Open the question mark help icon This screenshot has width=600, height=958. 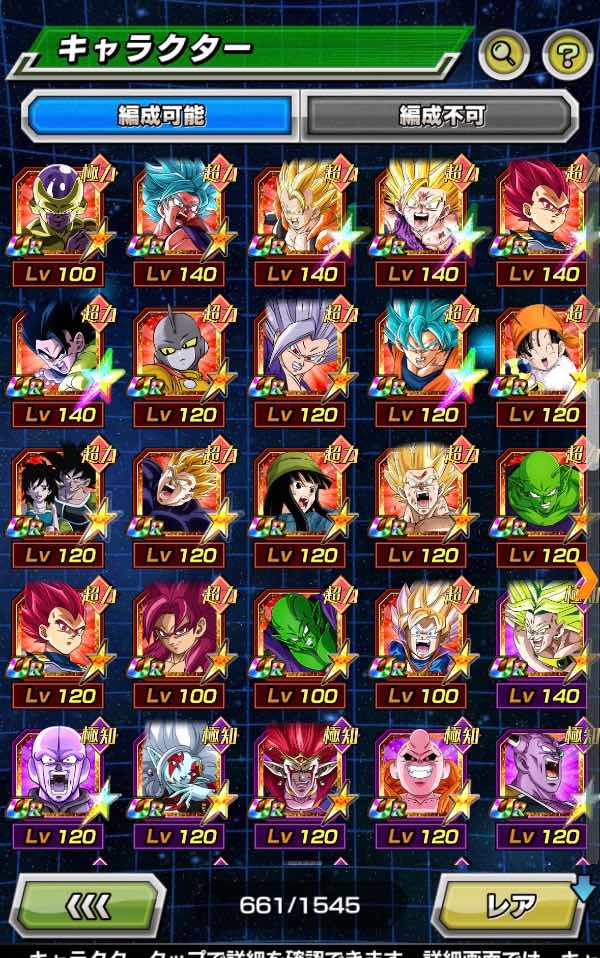[567, 54]
